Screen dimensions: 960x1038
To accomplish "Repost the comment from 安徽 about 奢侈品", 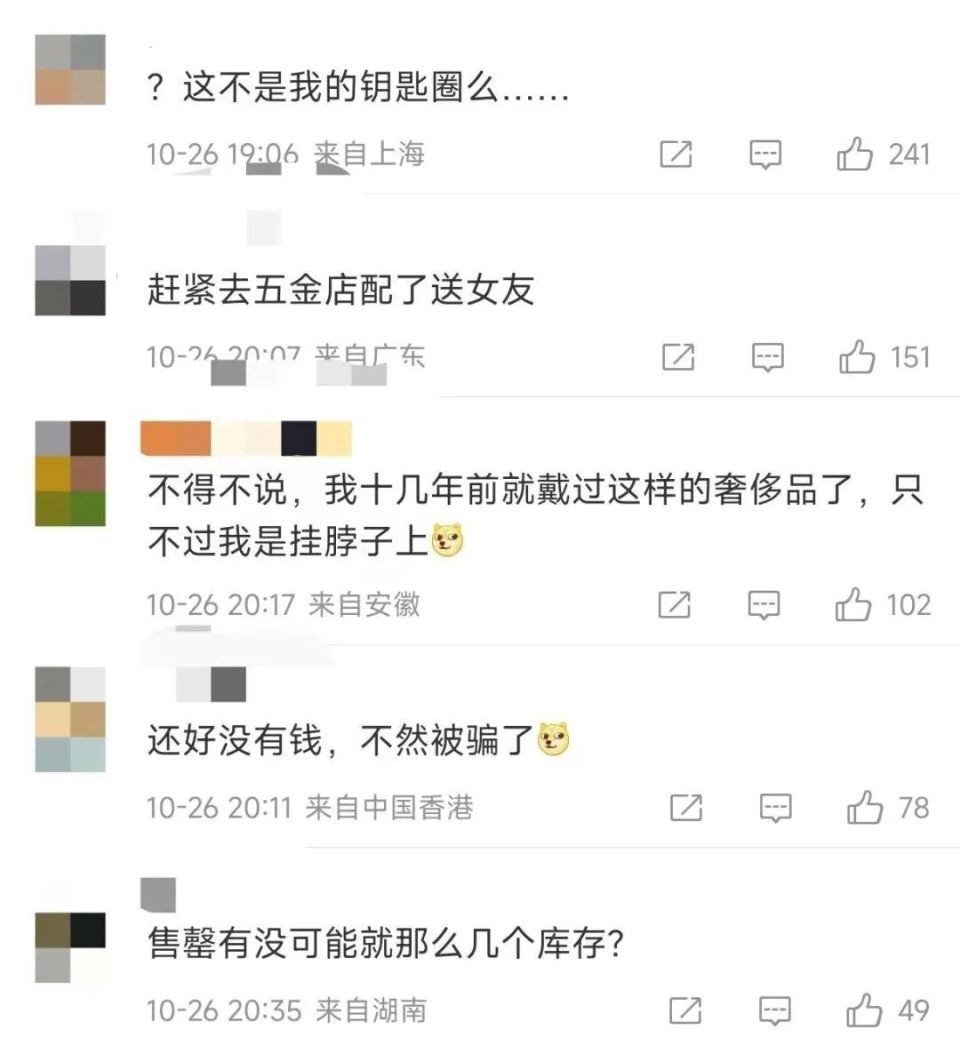I will [x=675, y=604].
